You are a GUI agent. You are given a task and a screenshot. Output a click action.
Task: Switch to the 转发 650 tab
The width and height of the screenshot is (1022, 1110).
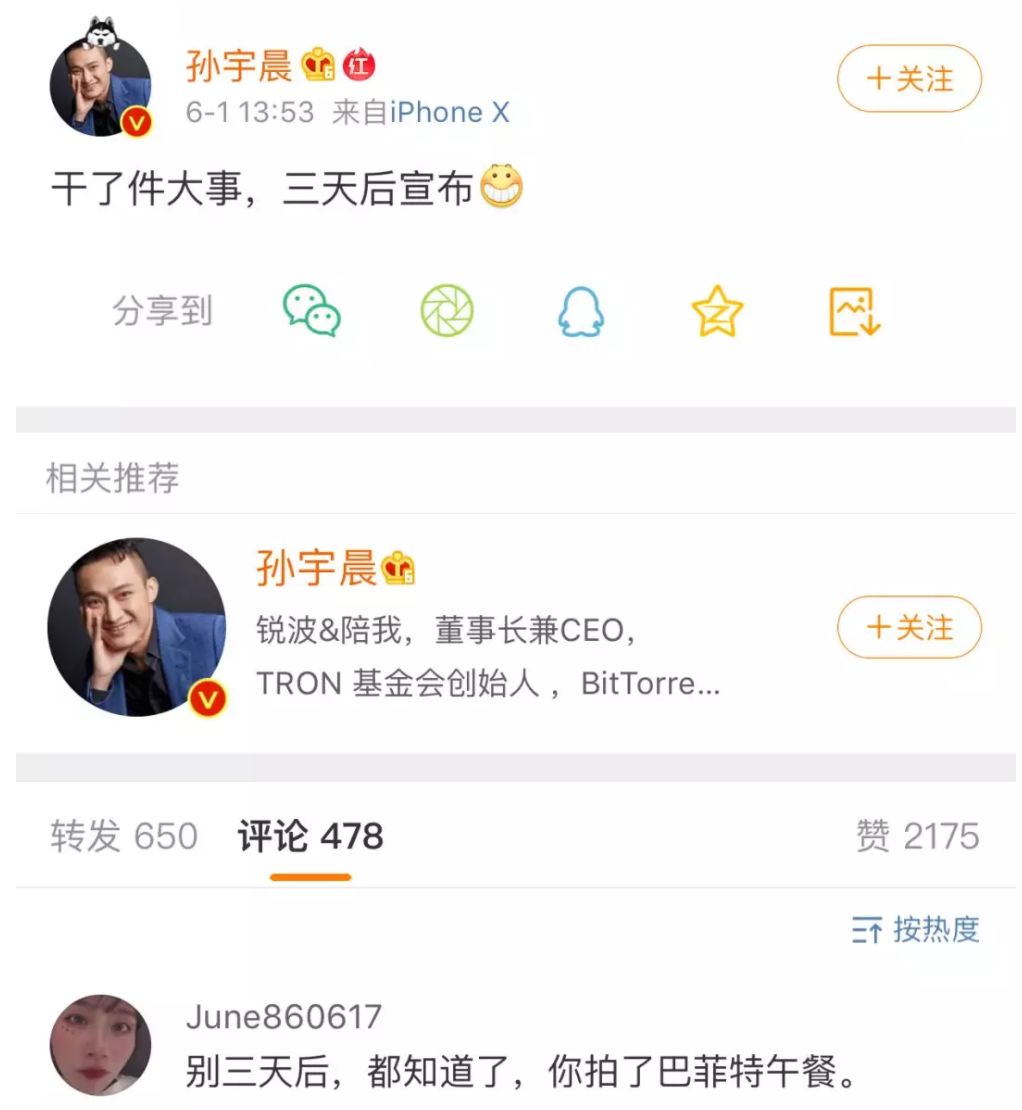click(x=124, y=836)
